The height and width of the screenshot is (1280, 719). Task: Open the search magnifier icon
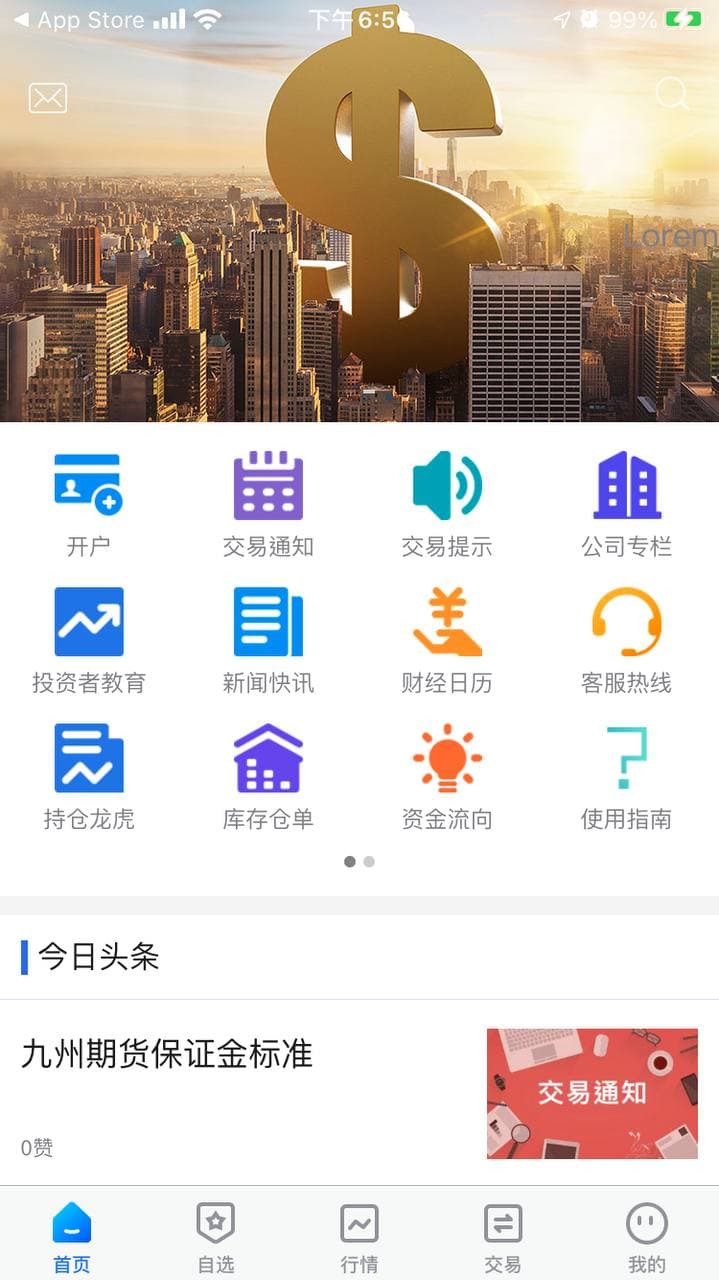(672, 95)
